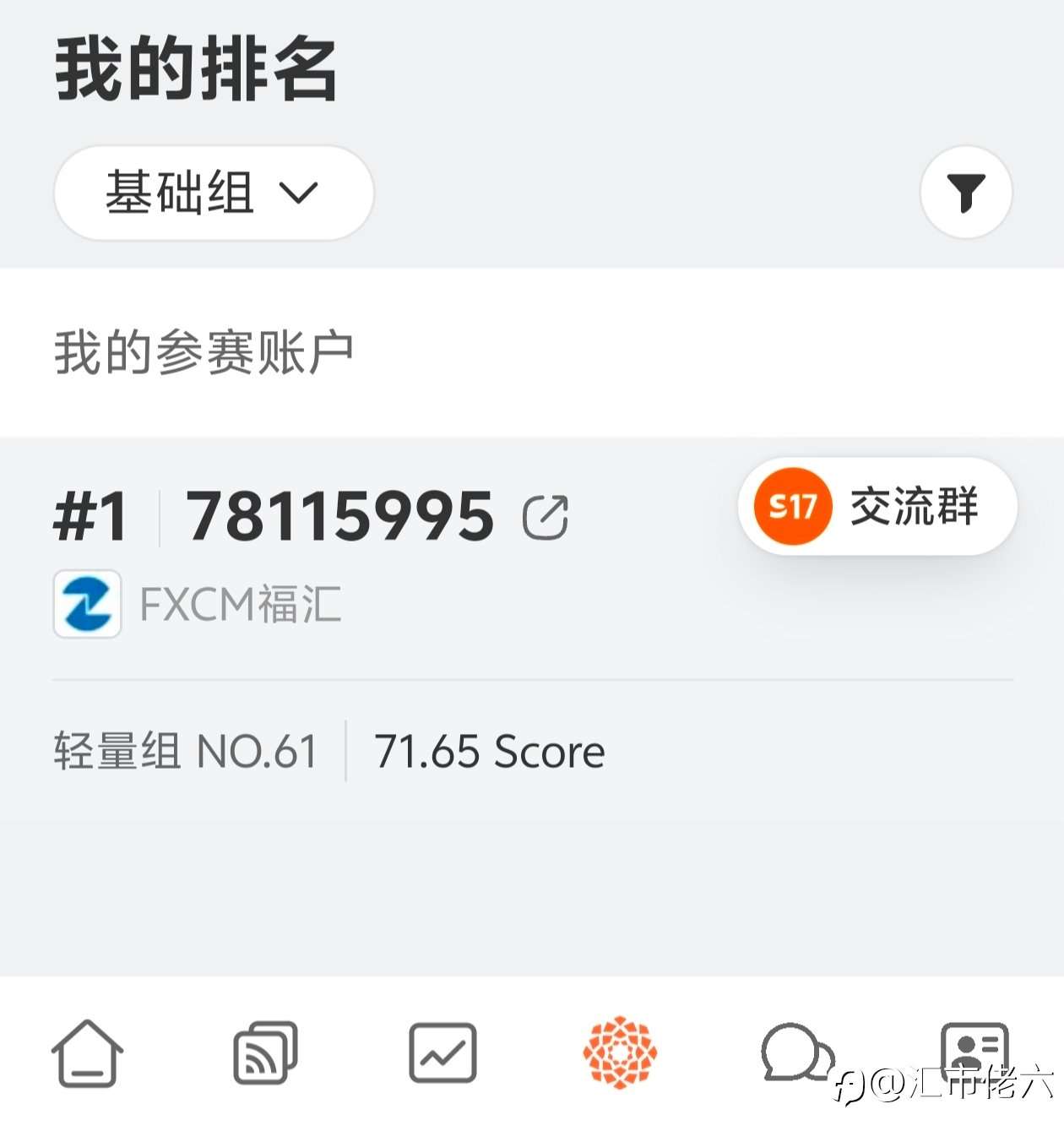Viewport: 1064px width, 1142px height.
Task: Open the external link icon next to 78115995
Action: pos(546,516)
